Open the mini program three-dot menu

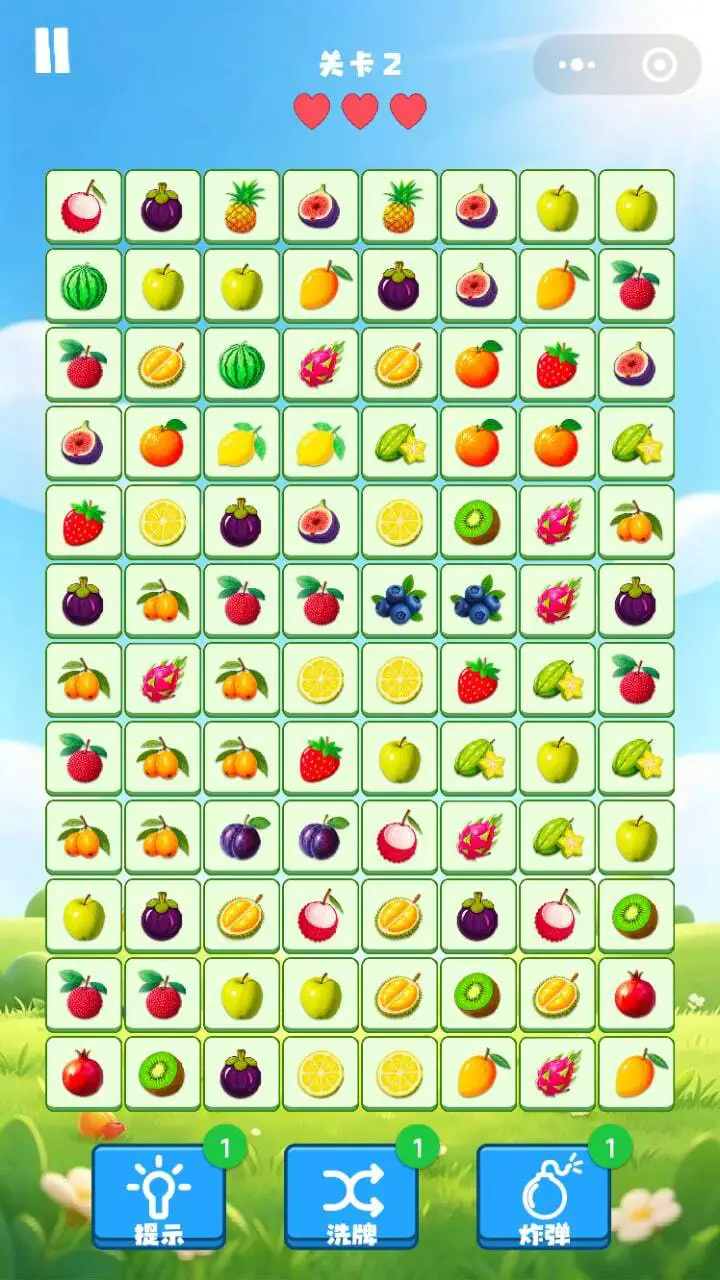pos(576,65)
